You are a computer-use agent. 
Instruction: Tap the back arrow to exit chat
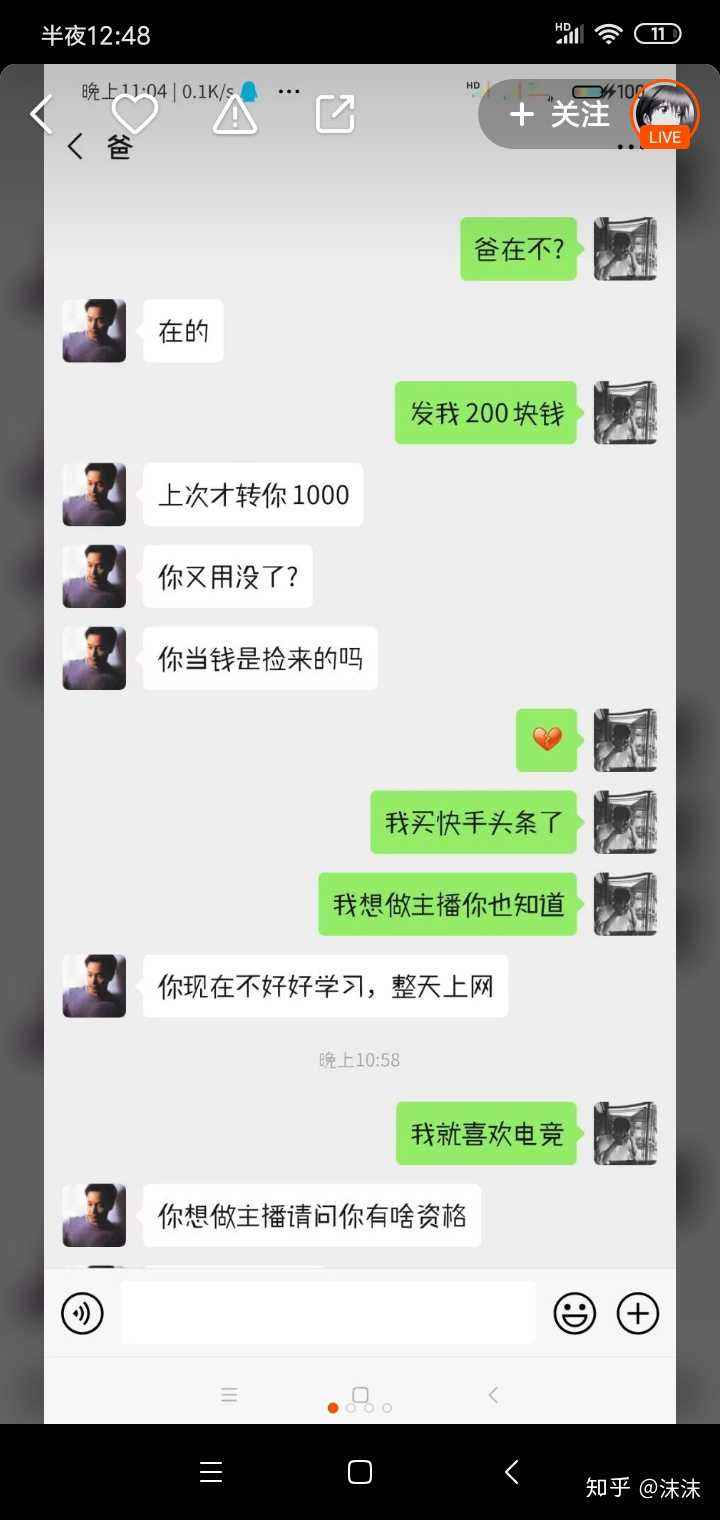pyautogui.click(x=74, y=146)
